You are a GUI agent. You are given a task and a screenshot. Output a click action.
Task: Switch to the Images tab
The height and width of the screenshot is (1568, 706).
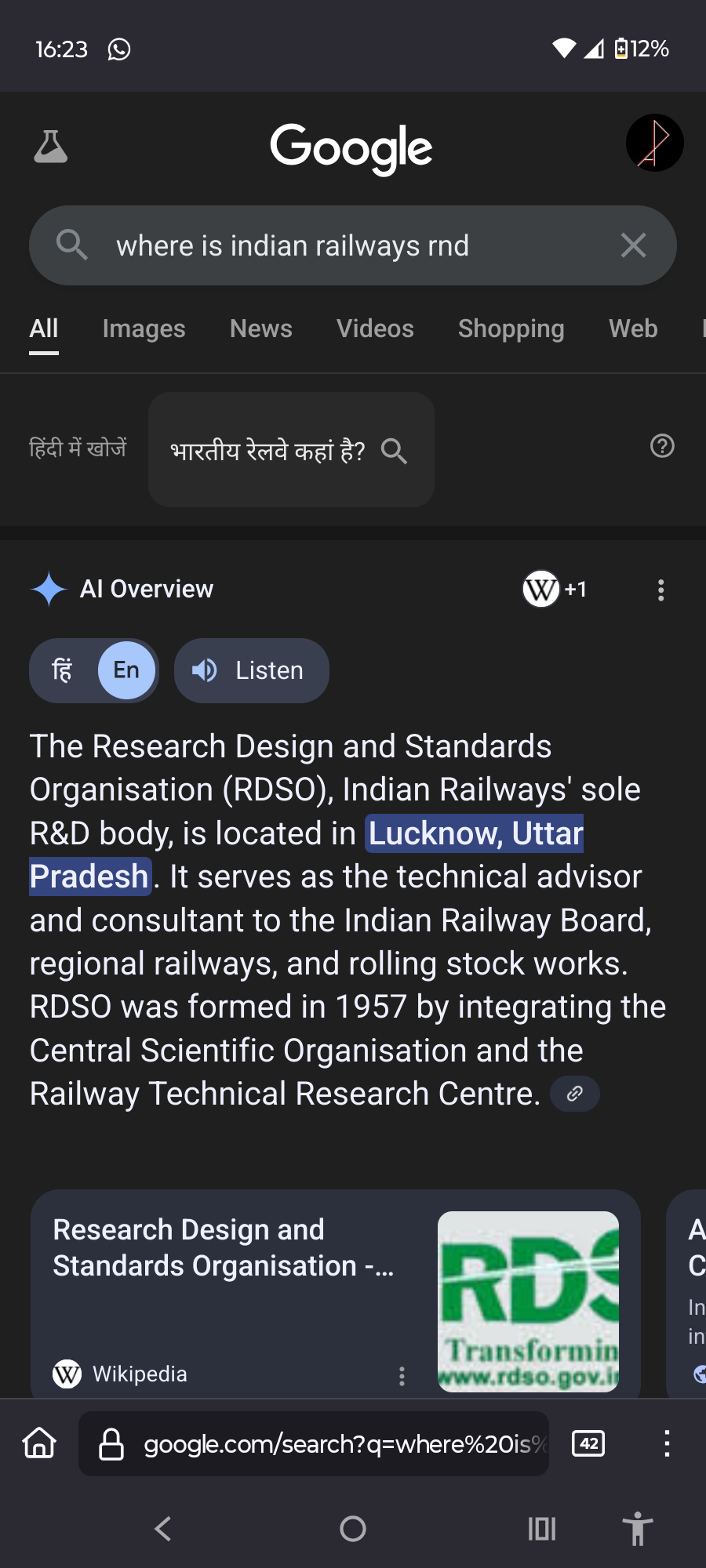click(x=144, y=328)
